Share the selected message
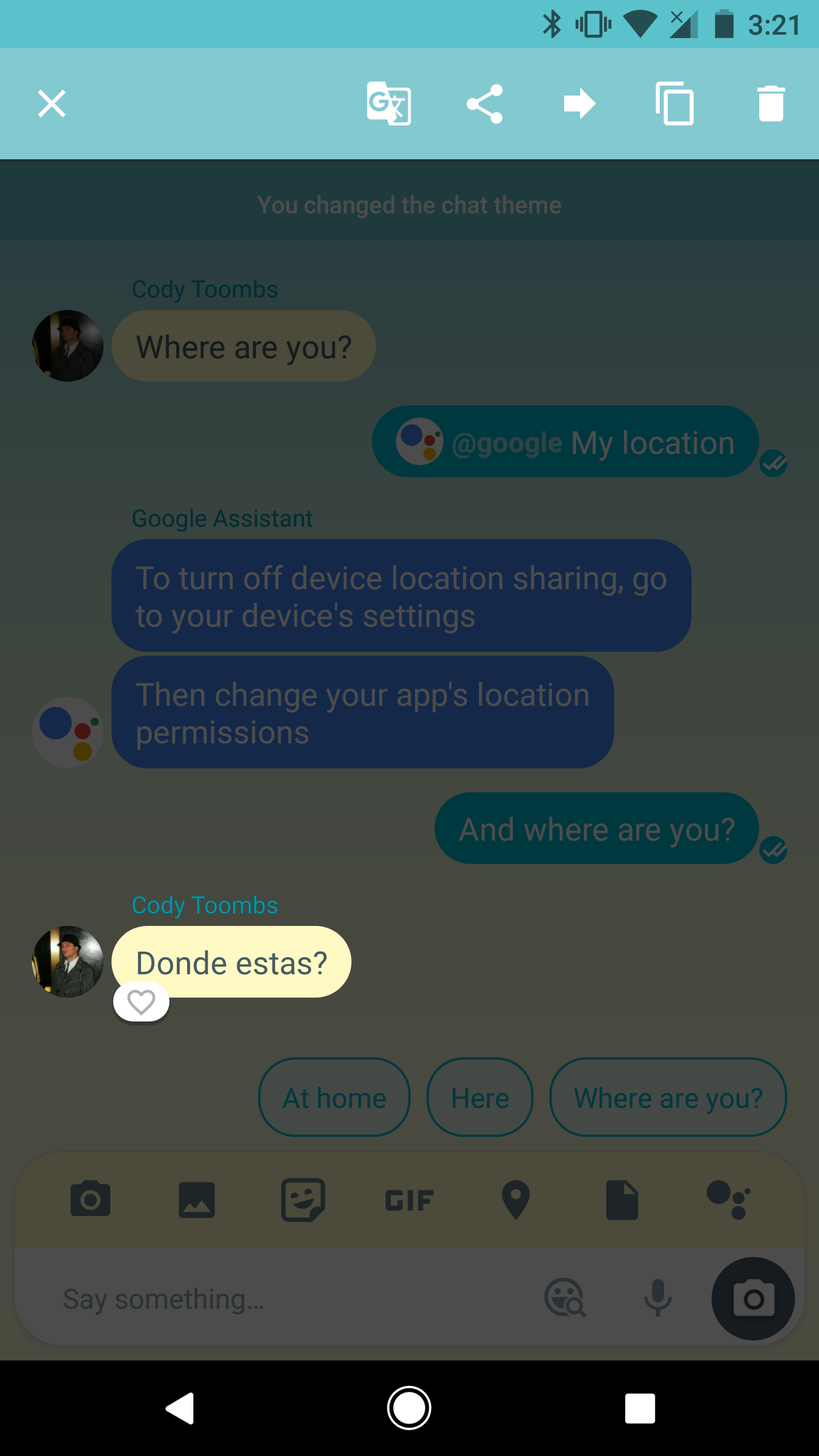 [485, 104]
